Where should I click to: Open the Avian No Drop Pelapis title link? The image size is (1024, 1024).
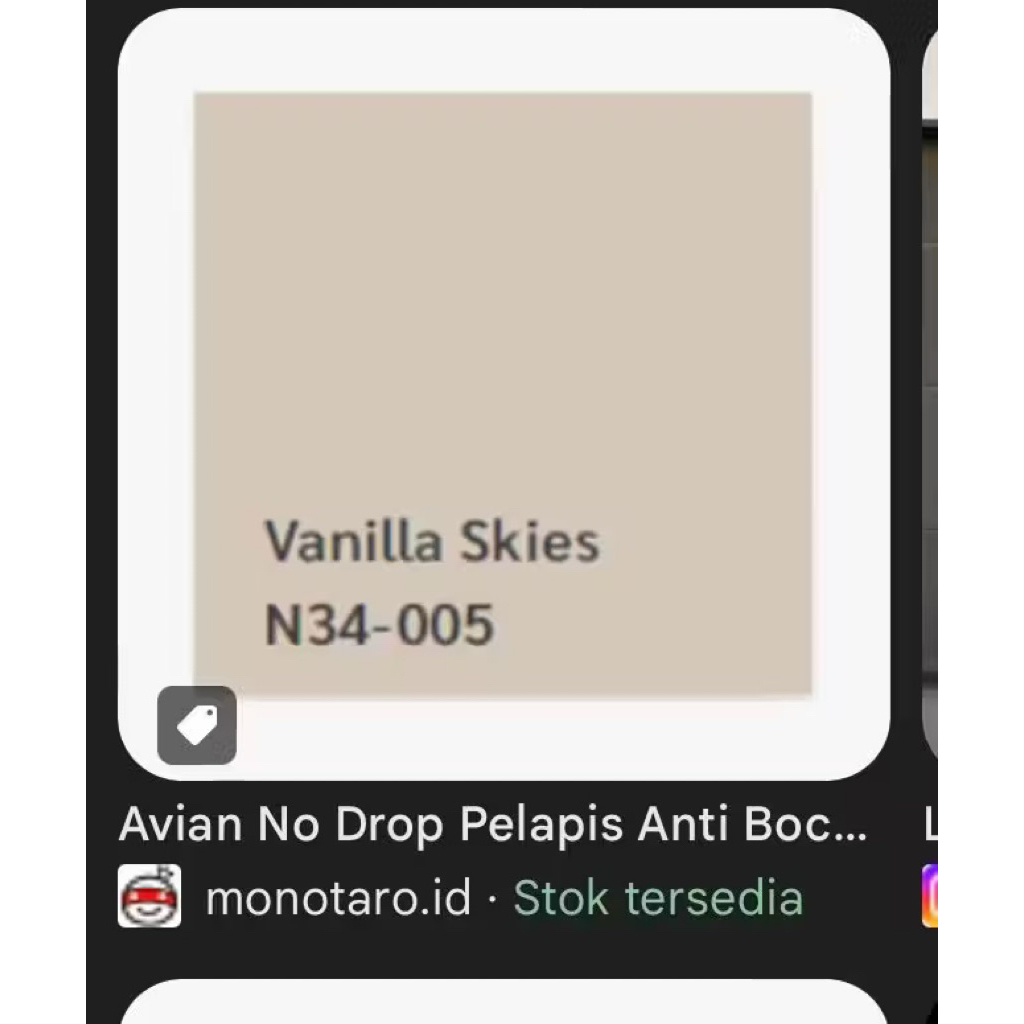tap(492, 826)
